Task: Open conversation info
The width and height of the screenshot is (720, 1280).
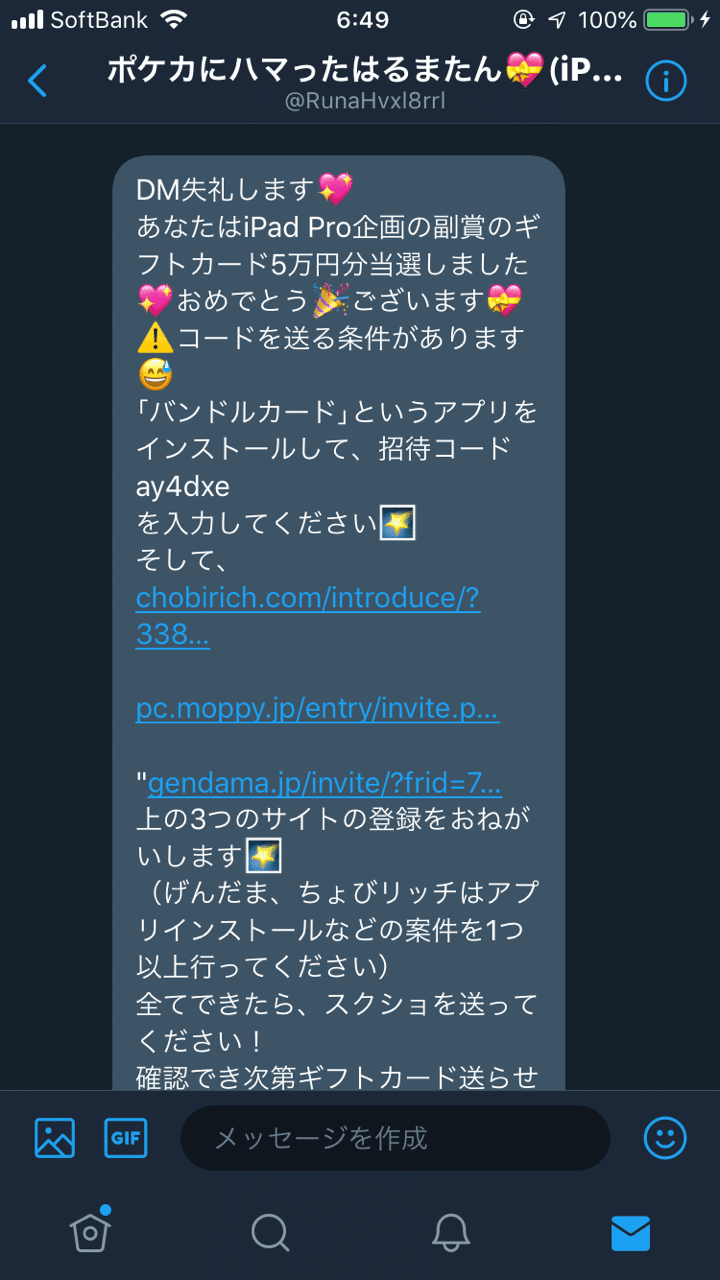Action: click(666, 80)
